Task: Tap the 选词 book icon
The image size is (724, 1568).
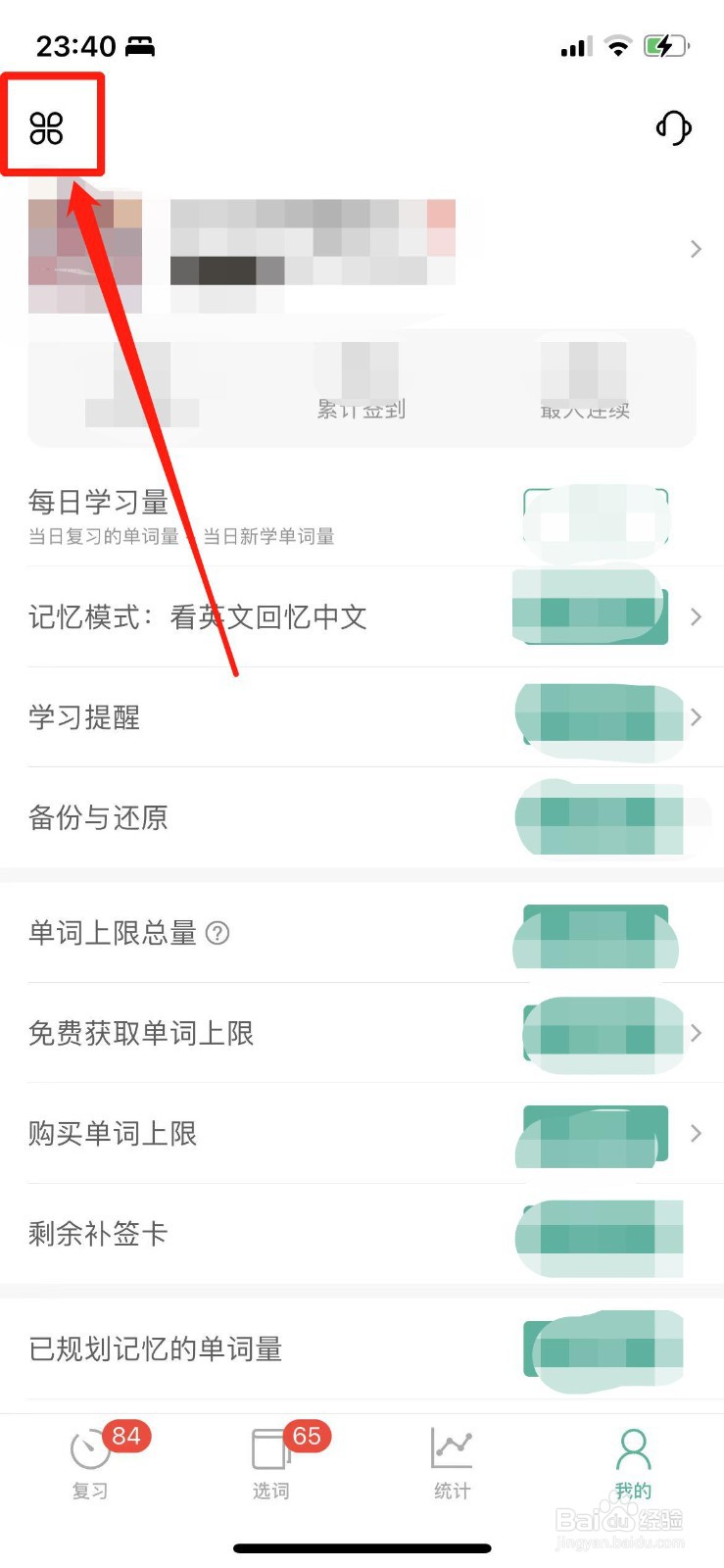Action: pos(269,1447)
